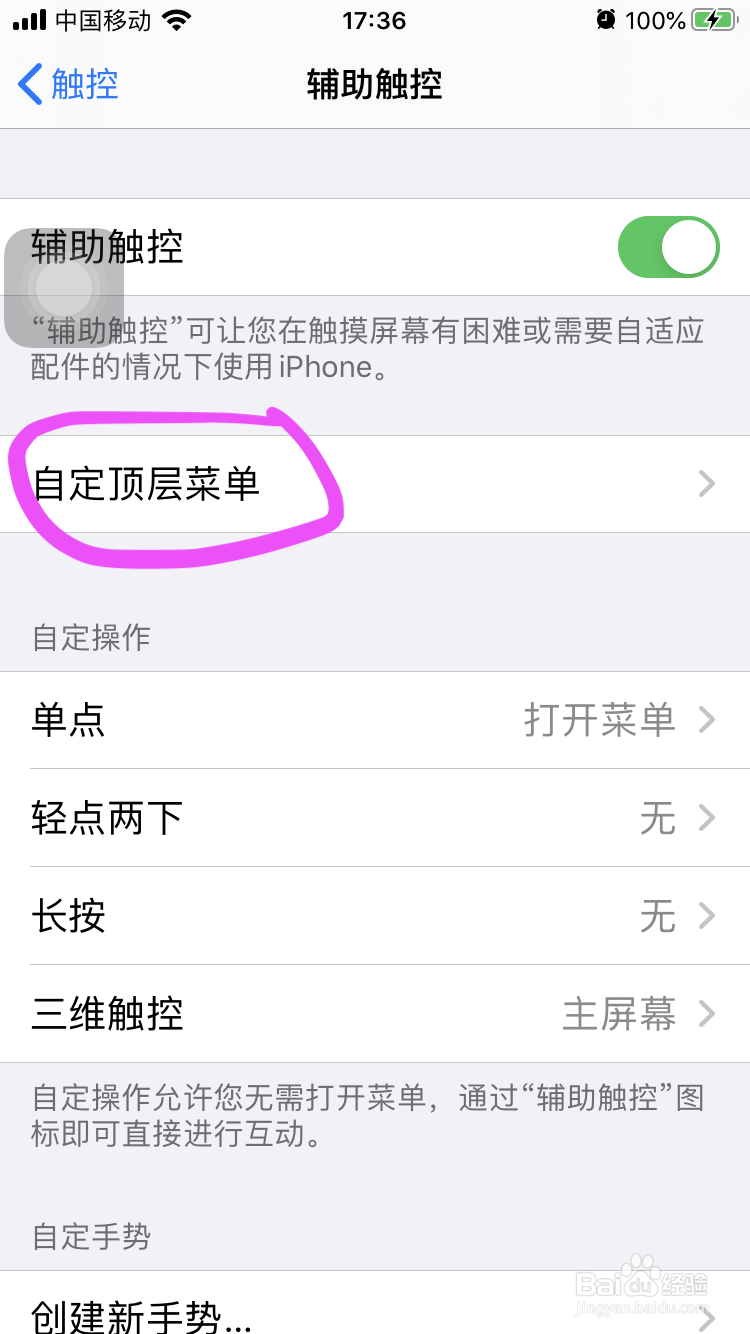Tap the chevron next to 打开菜单
Viewport: 750px width, 1334px height.
click(x=708, y=720)
